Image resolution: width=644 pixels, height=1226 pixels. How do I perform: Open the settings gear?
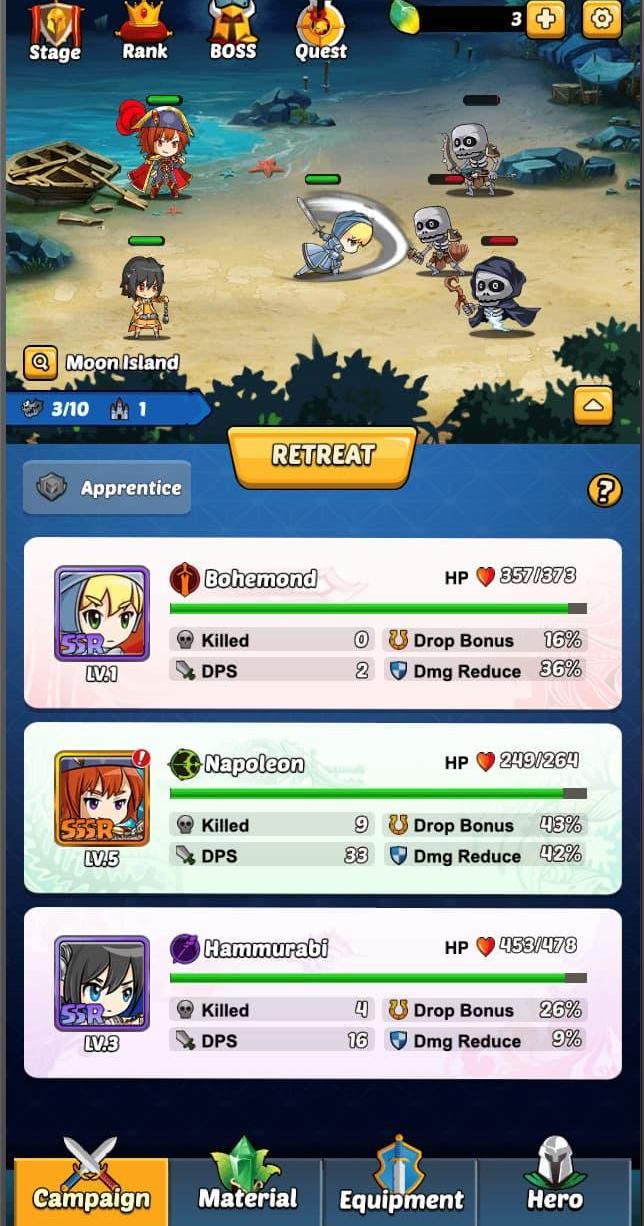[601, 19]
